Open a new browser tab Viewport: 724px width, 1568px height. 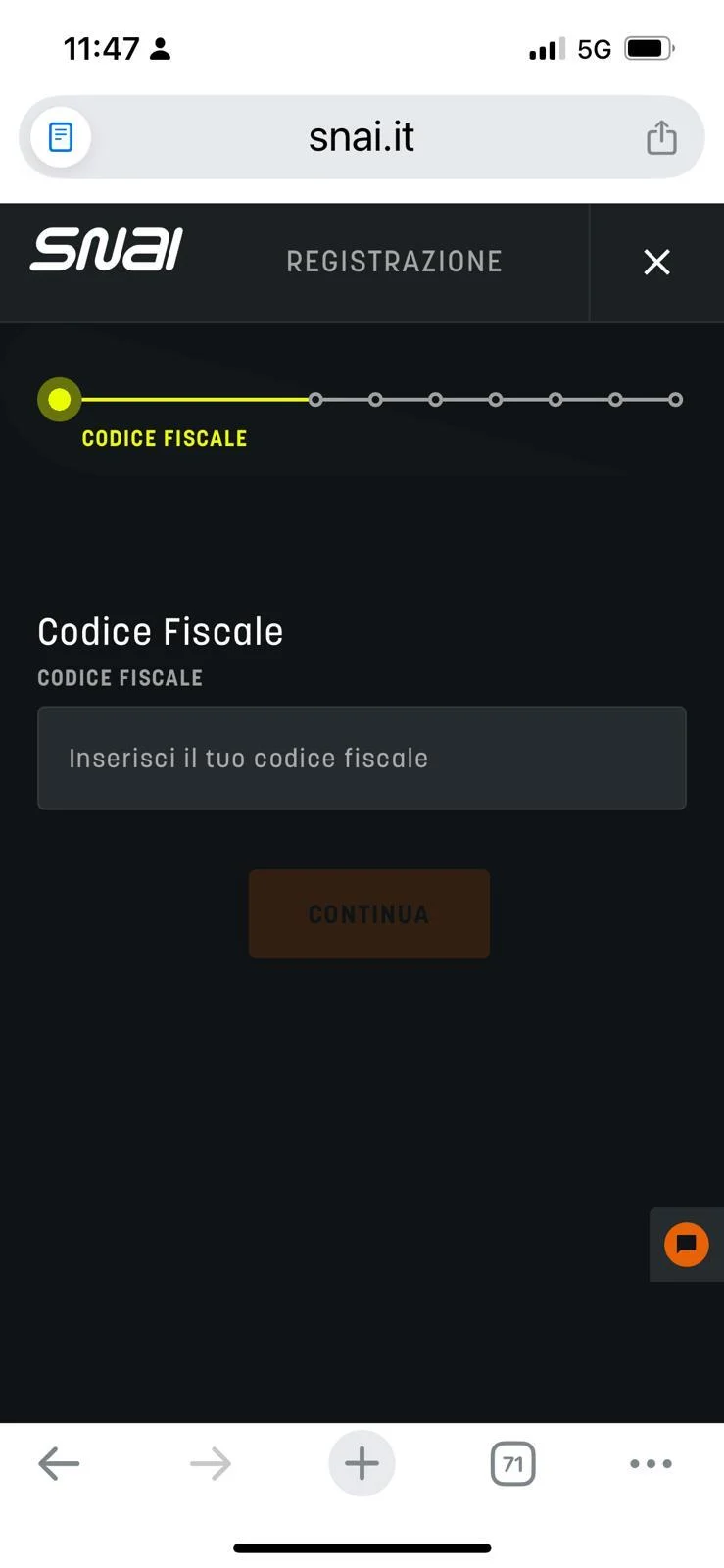(362, 1464)
